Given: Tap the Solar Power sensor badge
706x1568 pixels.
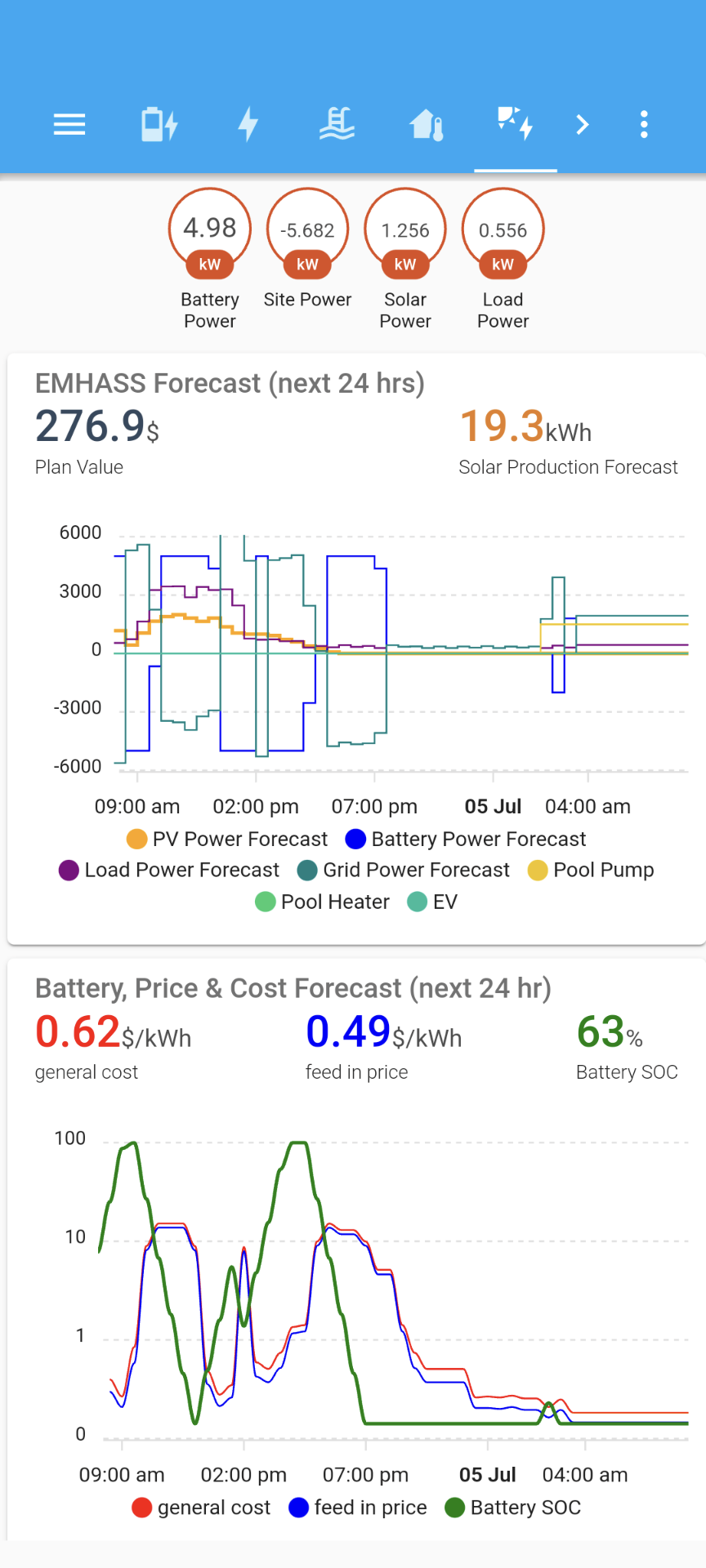Looking at the screenshot, I should click(x=405, y=229).
